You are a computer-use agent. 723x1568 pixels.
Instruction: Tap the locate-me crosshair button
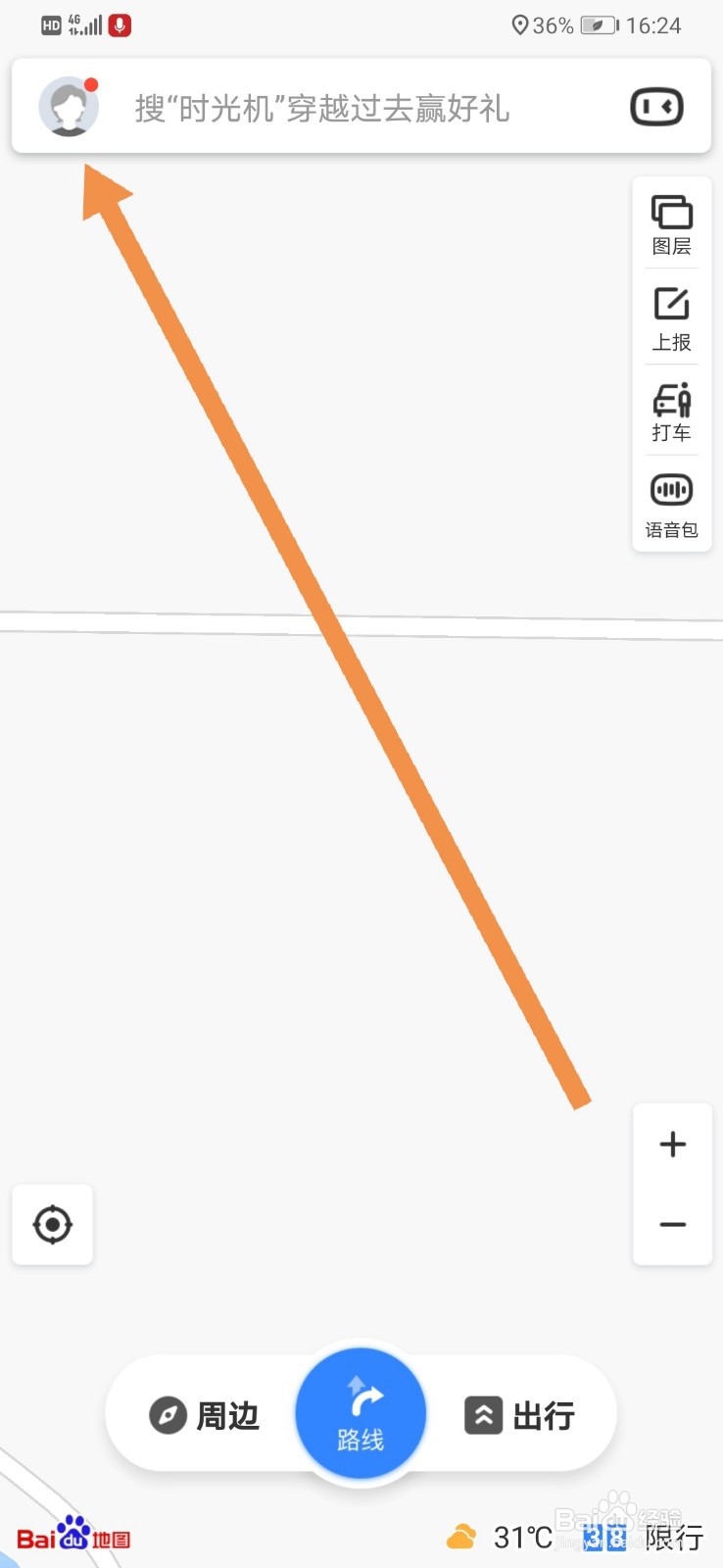tap(52, 1224)
